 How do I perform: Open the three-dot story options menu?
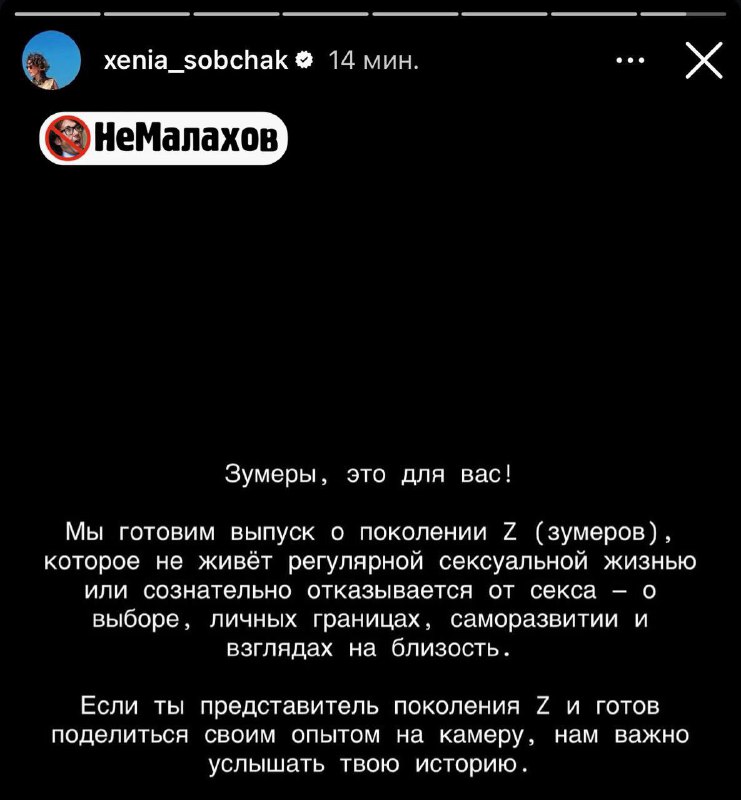tap(630, 62)
